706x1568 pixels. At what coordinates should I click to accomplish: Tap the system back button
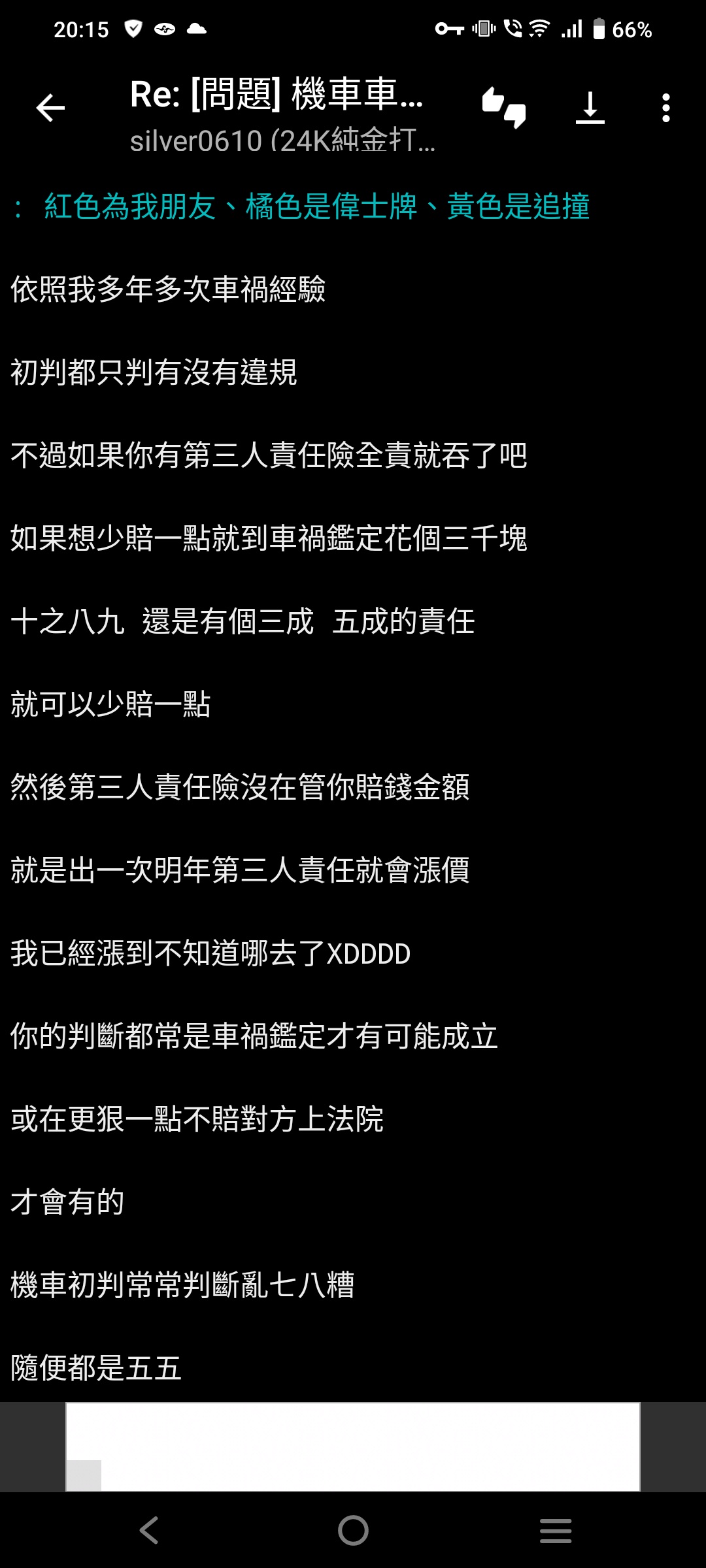149,1530
